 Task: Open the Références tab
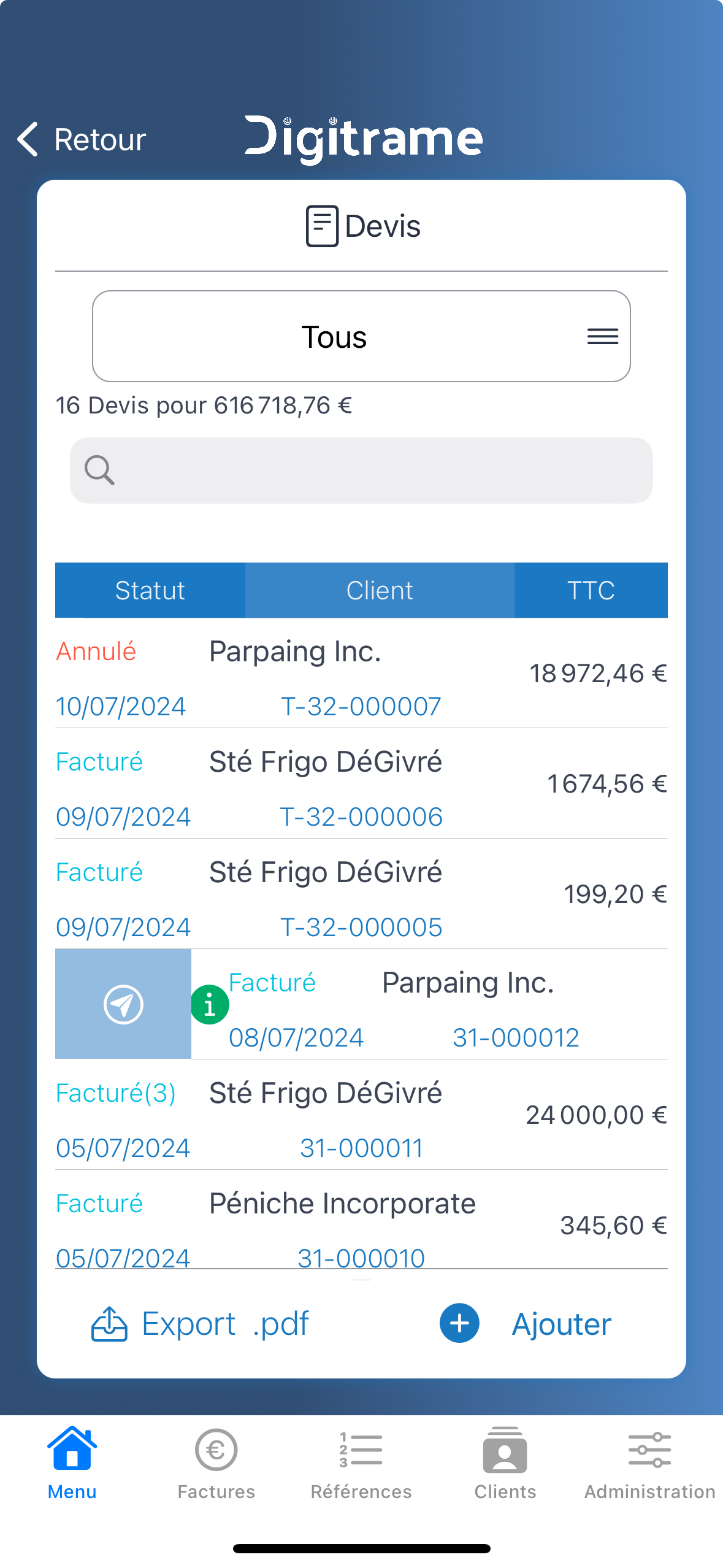(361, 1464)
